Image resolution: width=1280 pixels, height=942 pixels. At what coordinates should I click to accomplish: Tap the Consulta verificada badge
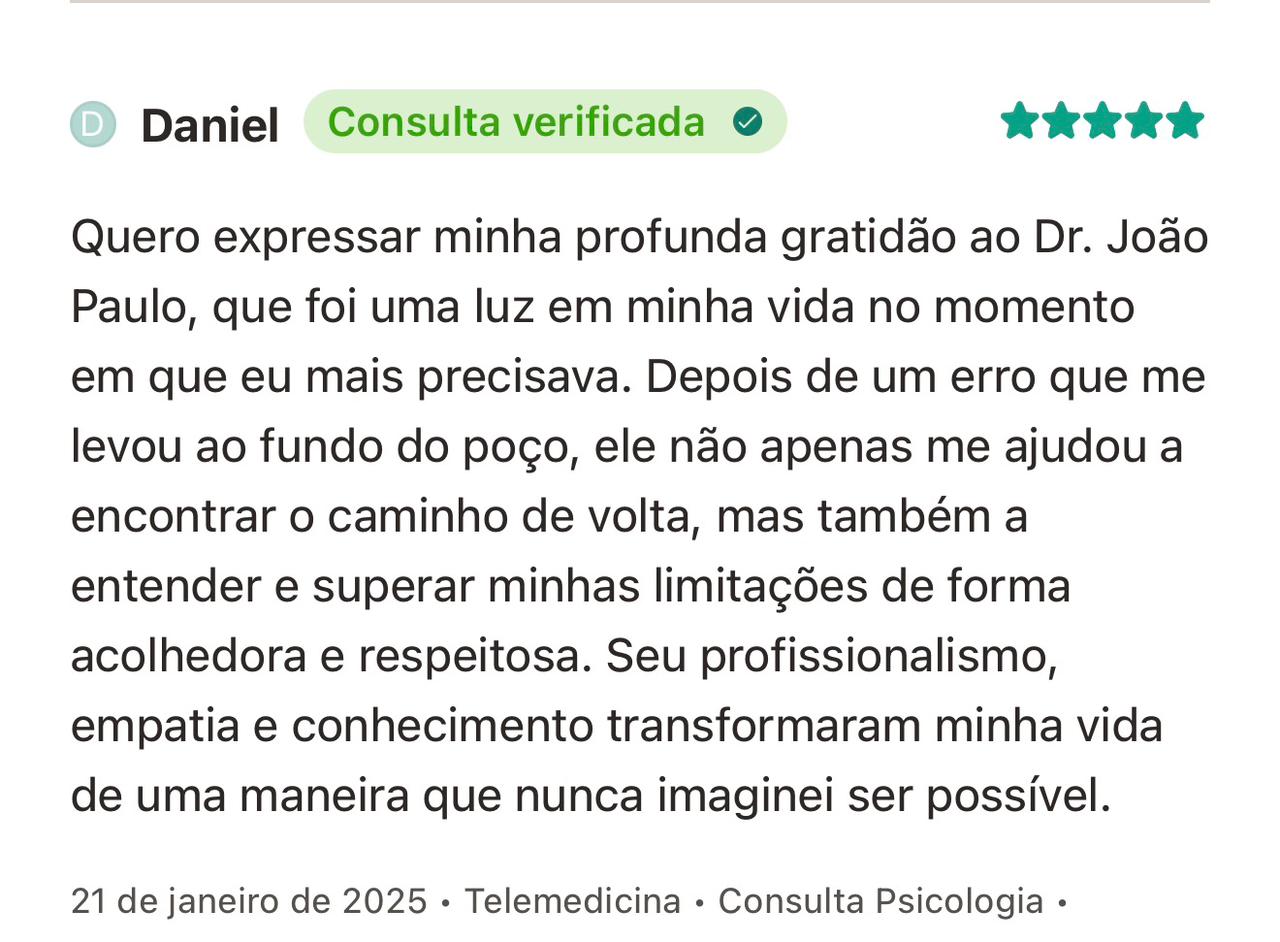[544, 122]
